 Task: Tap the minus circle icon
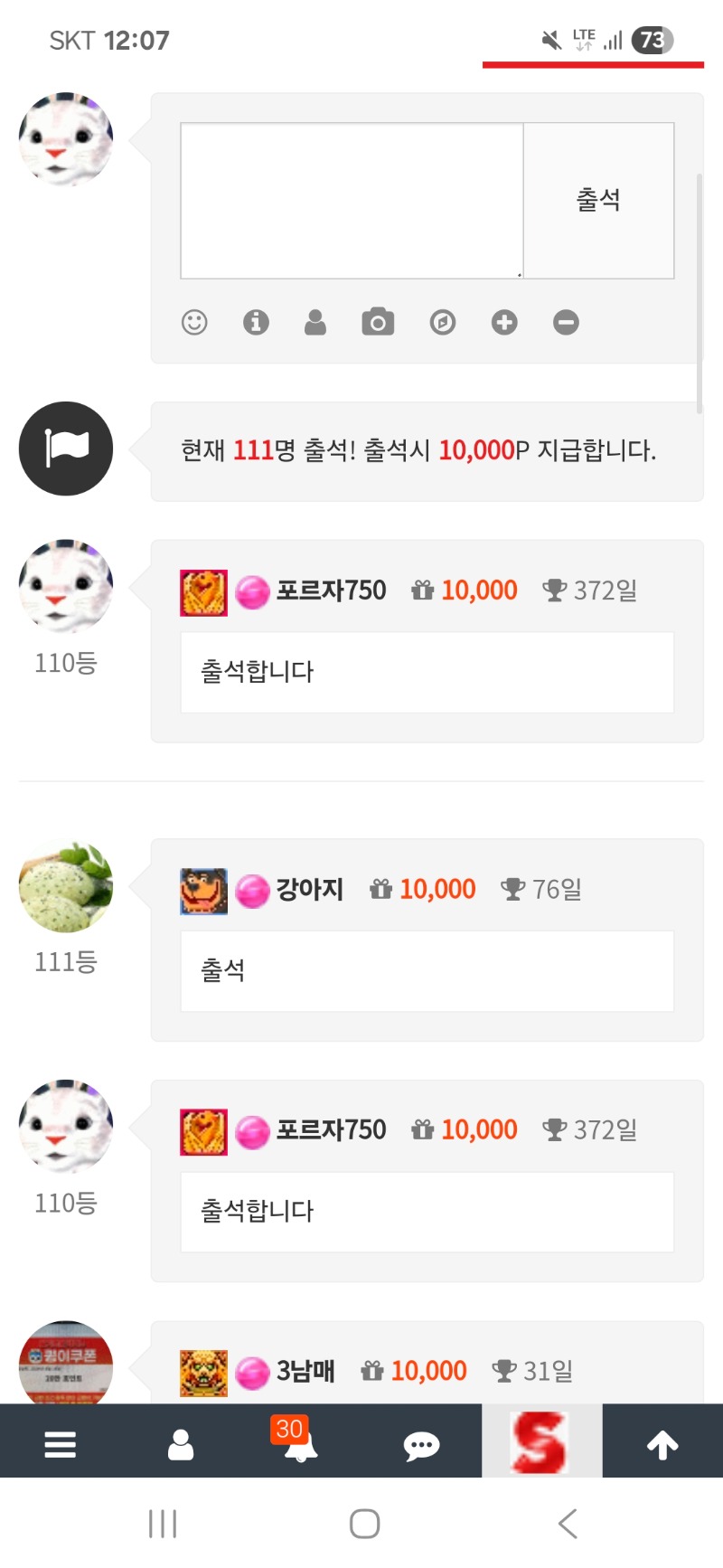(566, 322)
